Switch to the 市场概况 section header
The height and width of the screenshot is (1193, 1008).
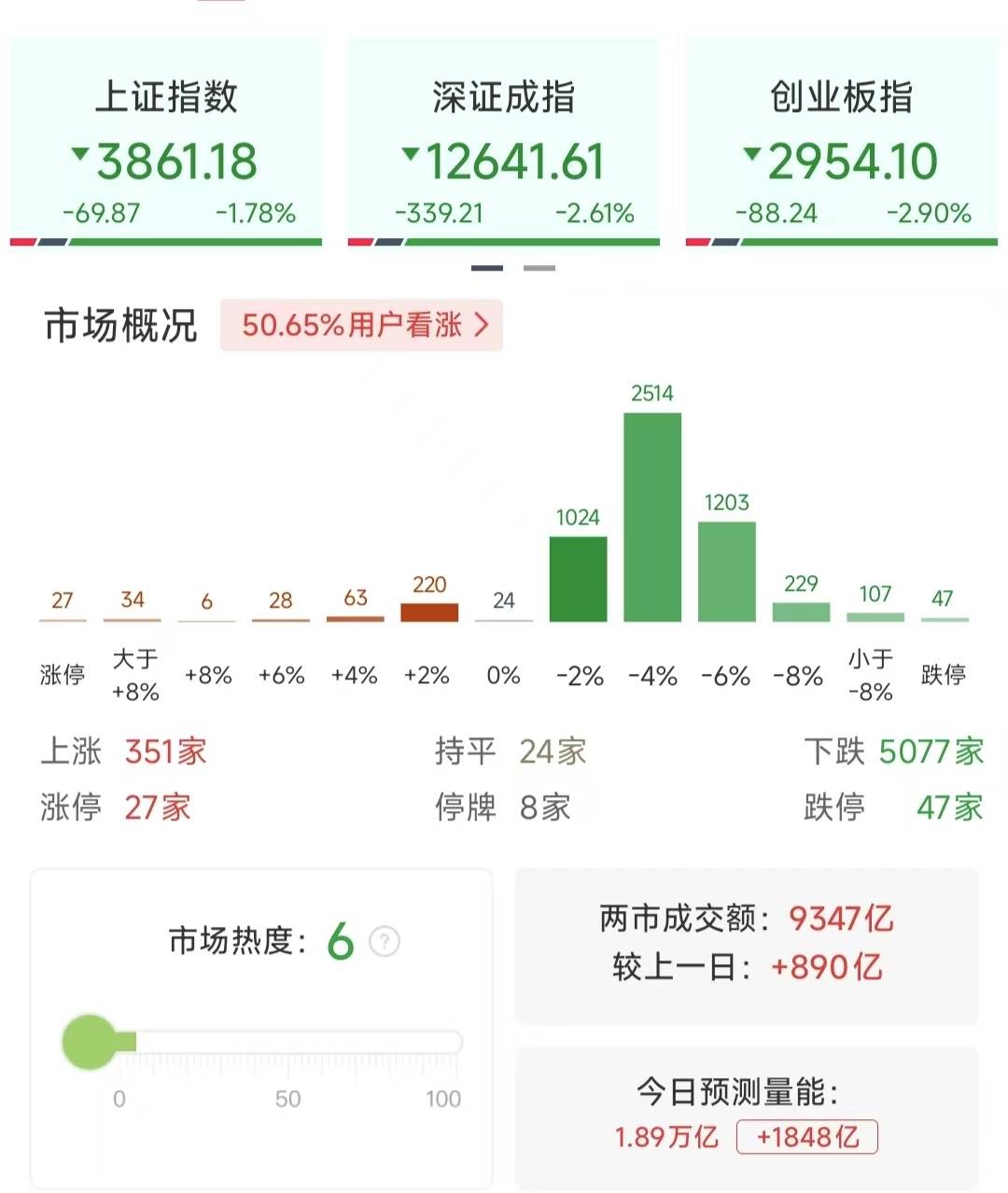tap(122, 325)
